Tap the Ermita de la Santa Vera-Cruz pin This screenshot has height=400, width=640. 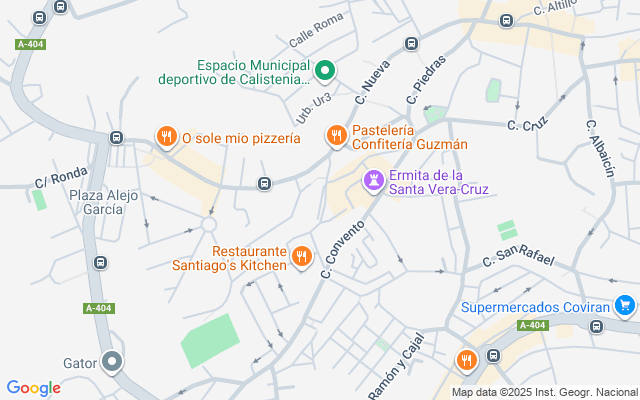point(374,180)
